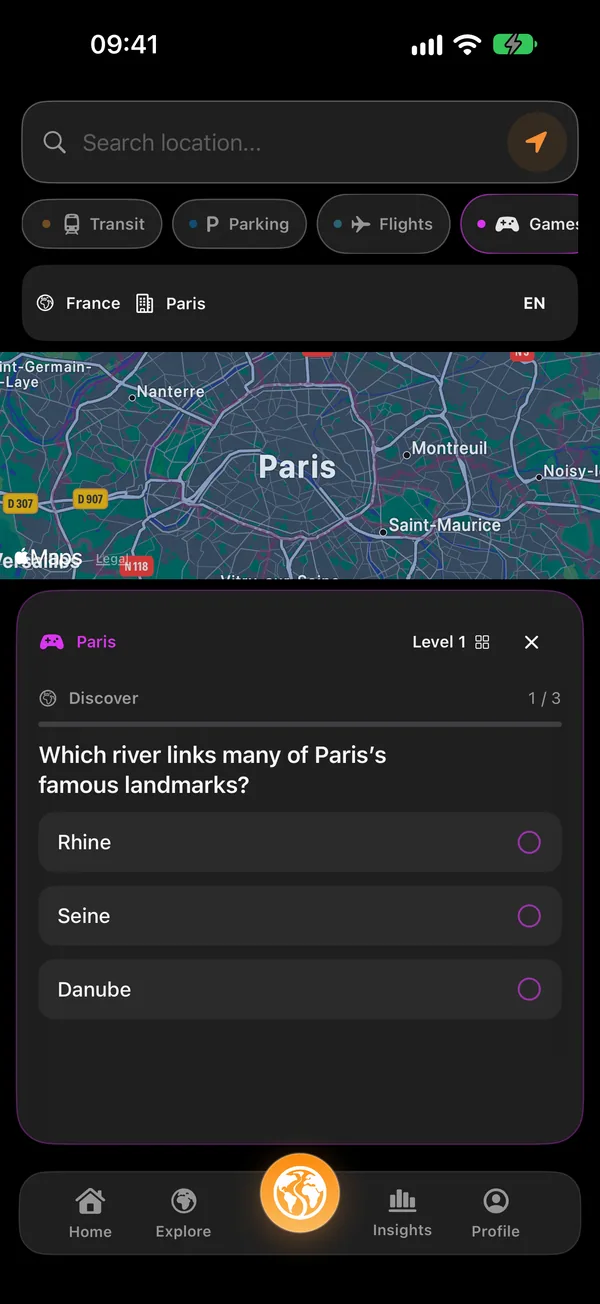Viewport: 600px width, 1304px height.
Task: Switch to the Explore tab
Action: click(183, 1214)
